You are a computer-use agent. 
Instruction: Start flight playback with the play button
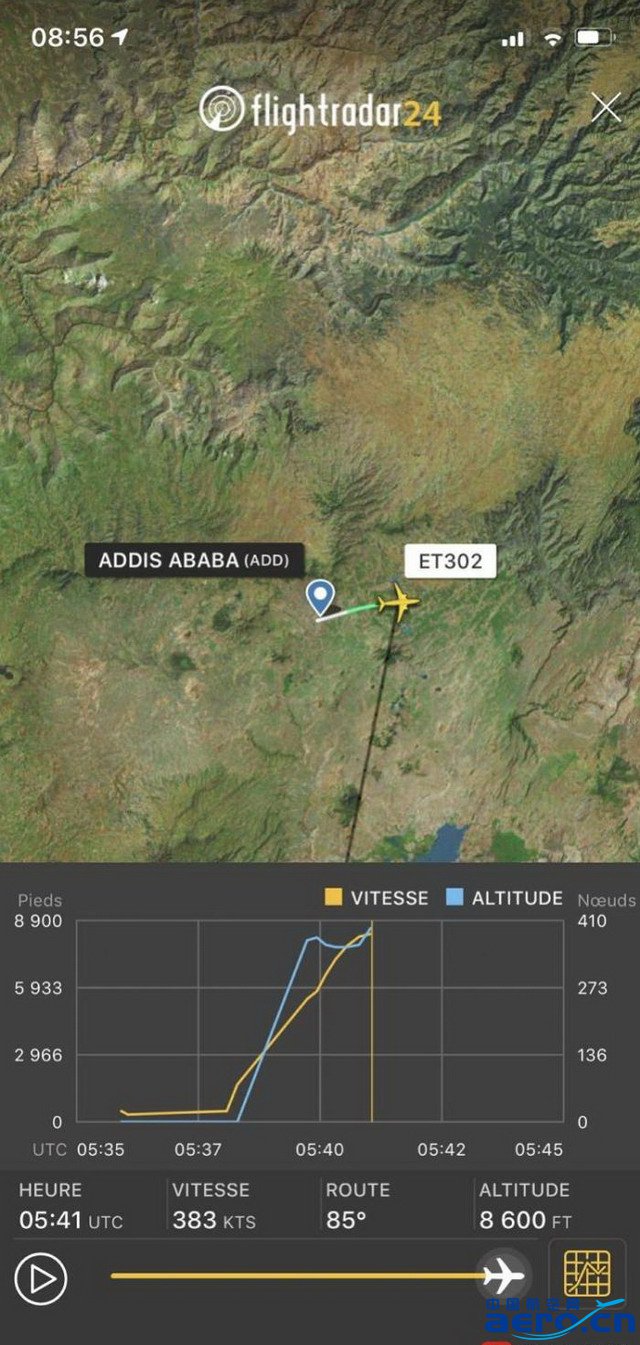pos(41,1278)
